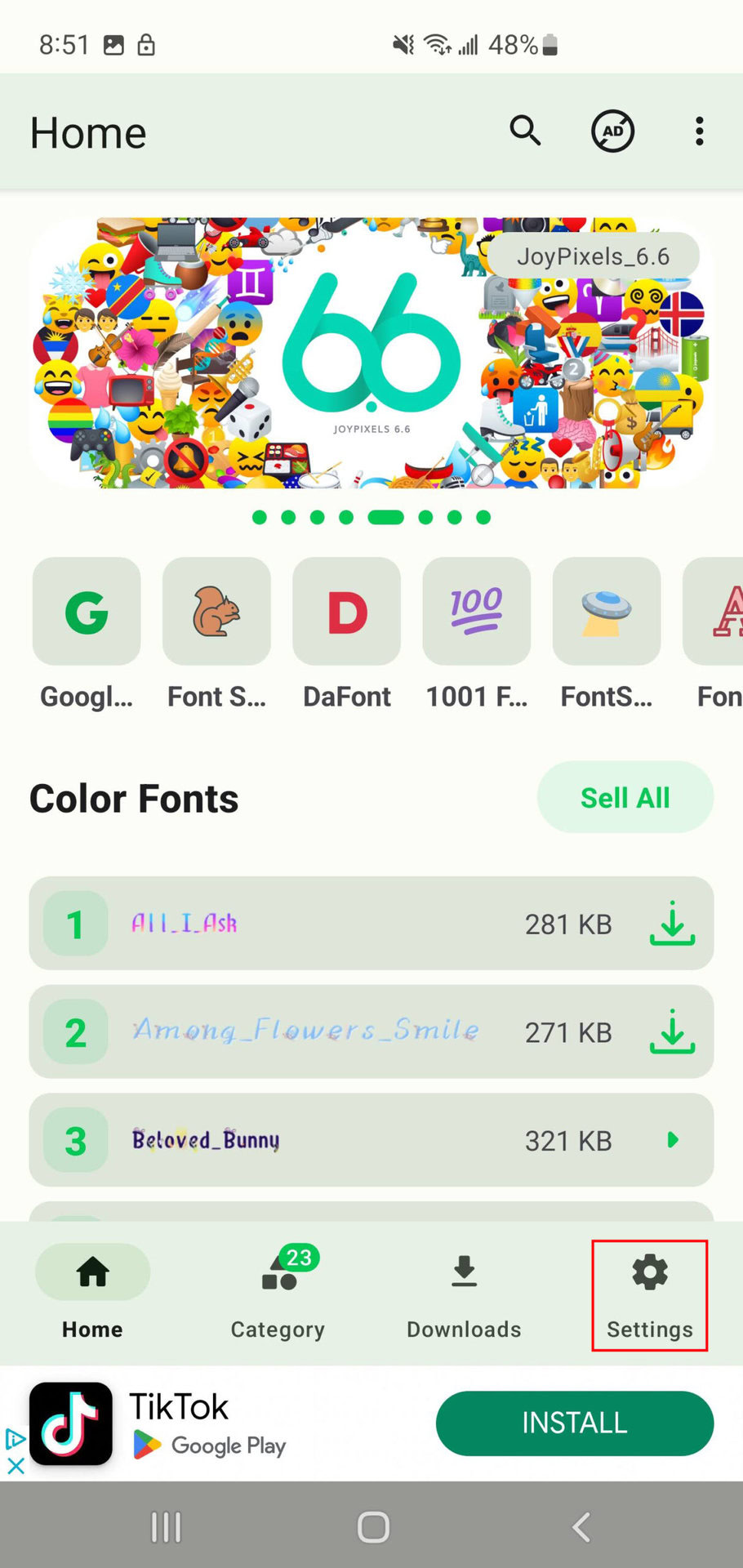
Task: Open the Font Squirrel source tile
Action: (x=216, y=612)
